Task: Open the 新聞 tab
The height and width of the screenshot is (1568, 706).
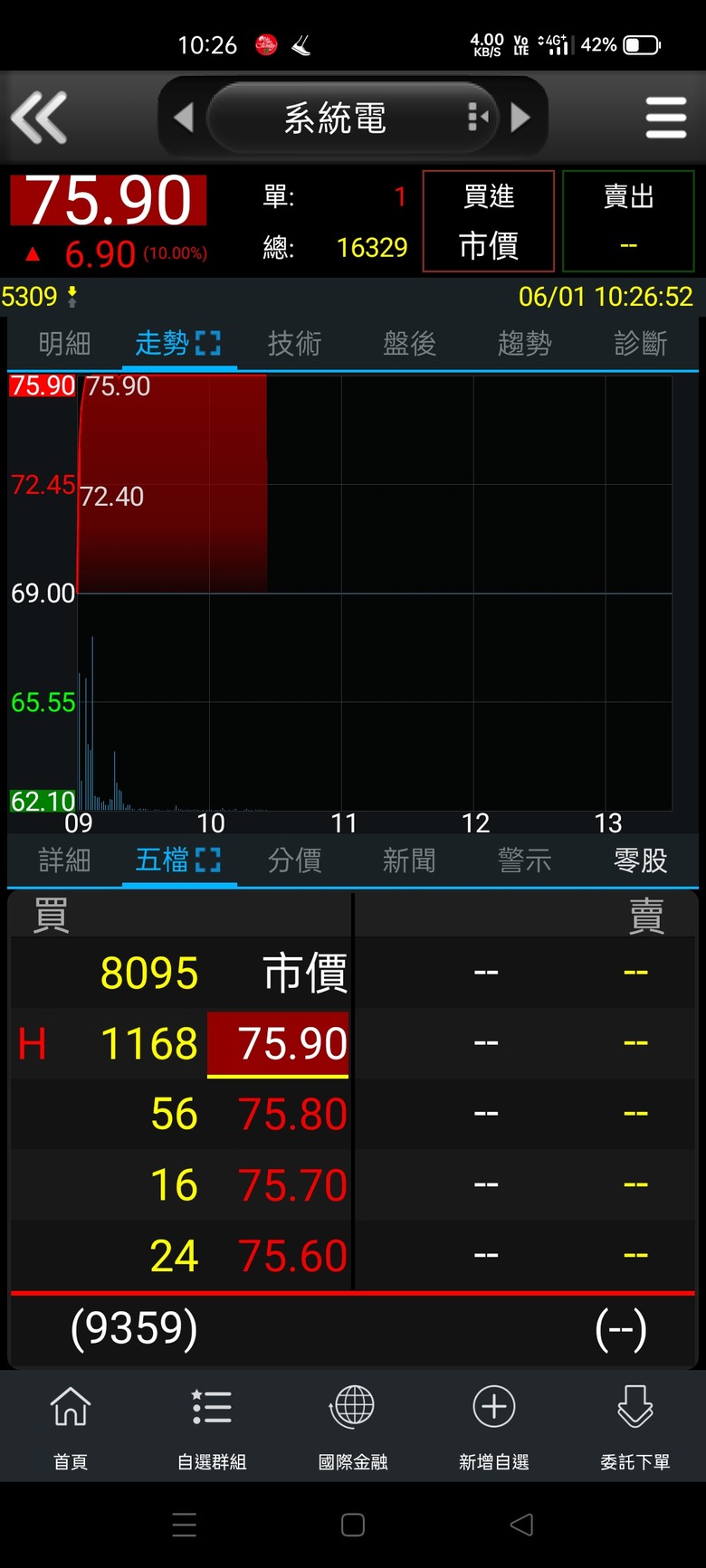Action: [409, 860]
